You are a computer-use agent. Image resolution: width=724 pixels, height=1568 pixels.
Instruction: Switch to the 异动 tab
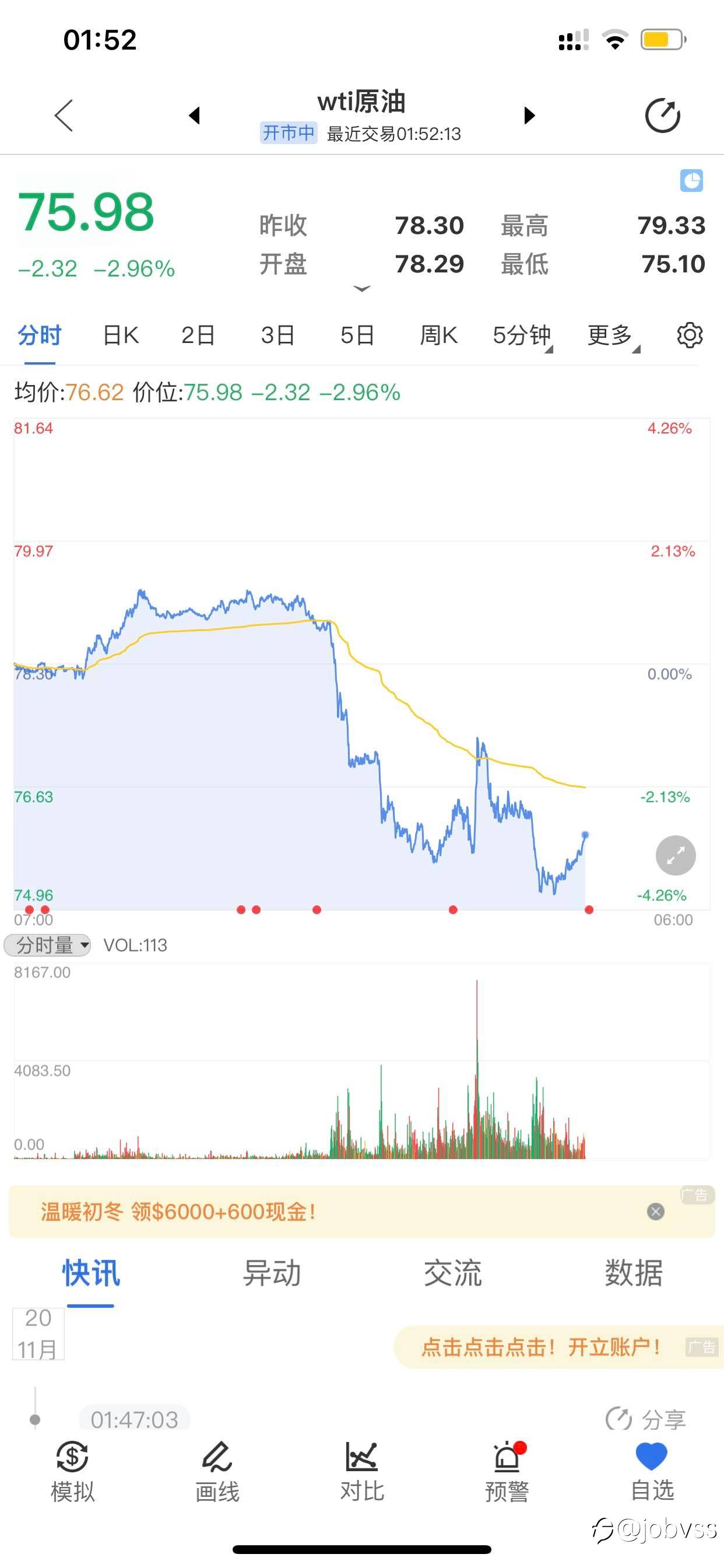tap(271, 1273)
